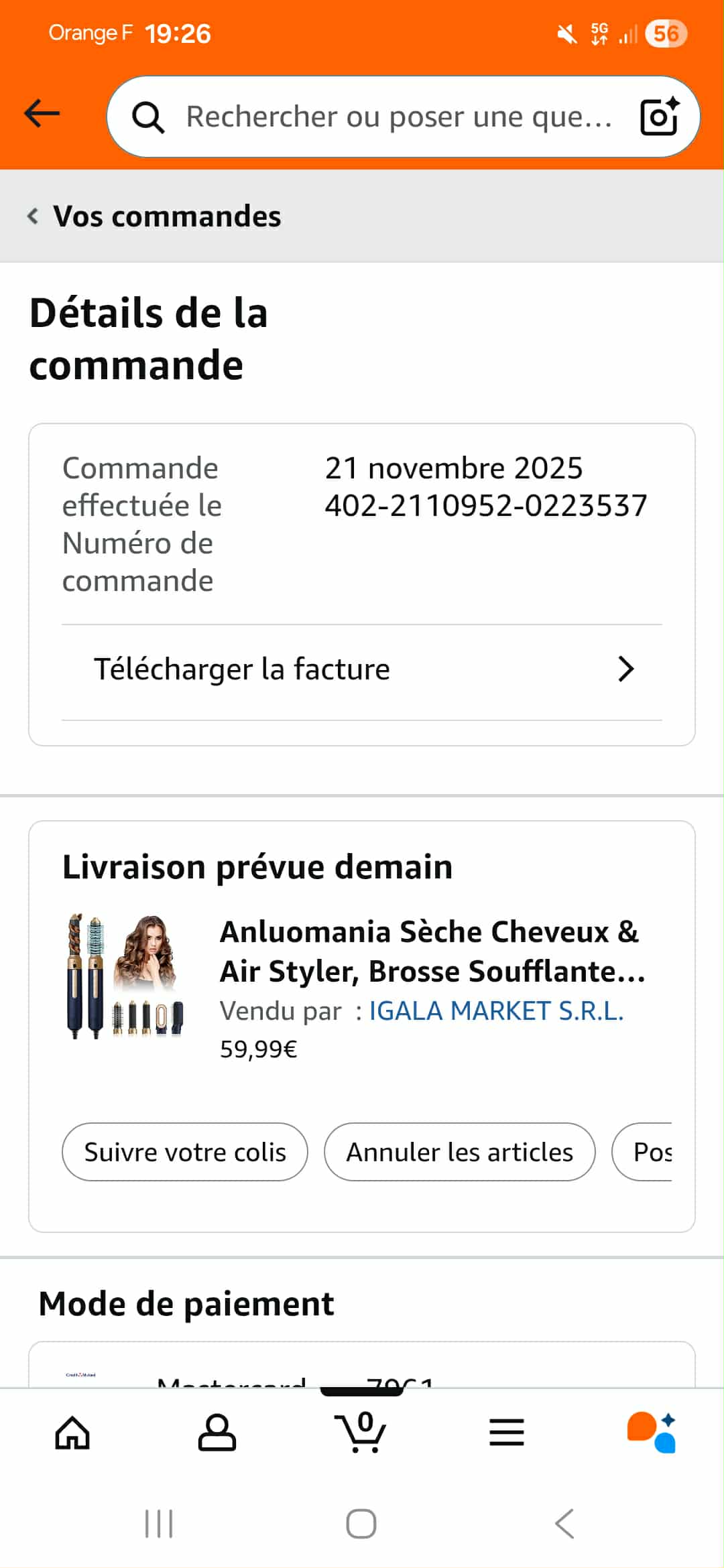The height and width of the screenshot is (1568, 724).
Task: View the Anluomania Sèche Cheveux & Air Styler product
Action: pyautogui.click(x=432, y=951)
